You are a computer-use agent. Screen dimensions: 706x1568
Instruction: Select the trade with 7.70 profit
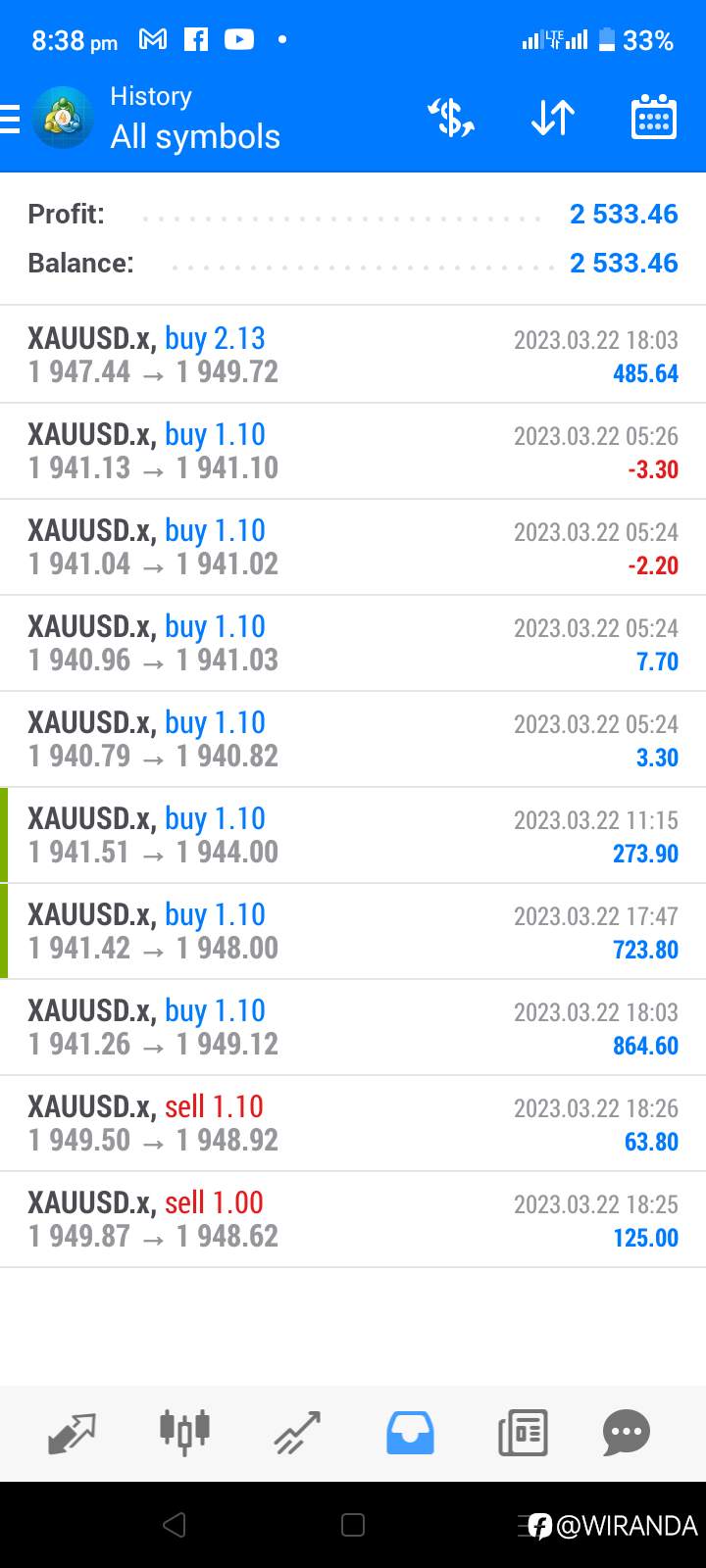(x=353, y=643)
